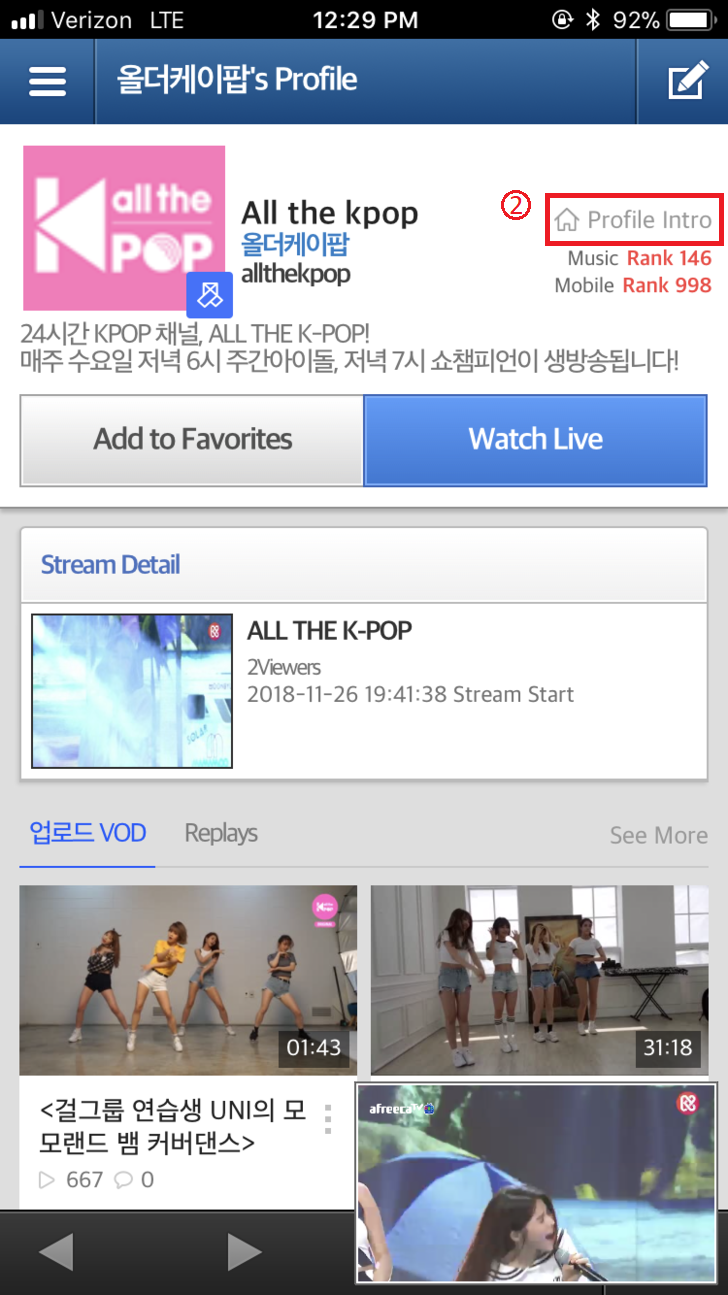Play the 31:18 video

pos(539,980)
